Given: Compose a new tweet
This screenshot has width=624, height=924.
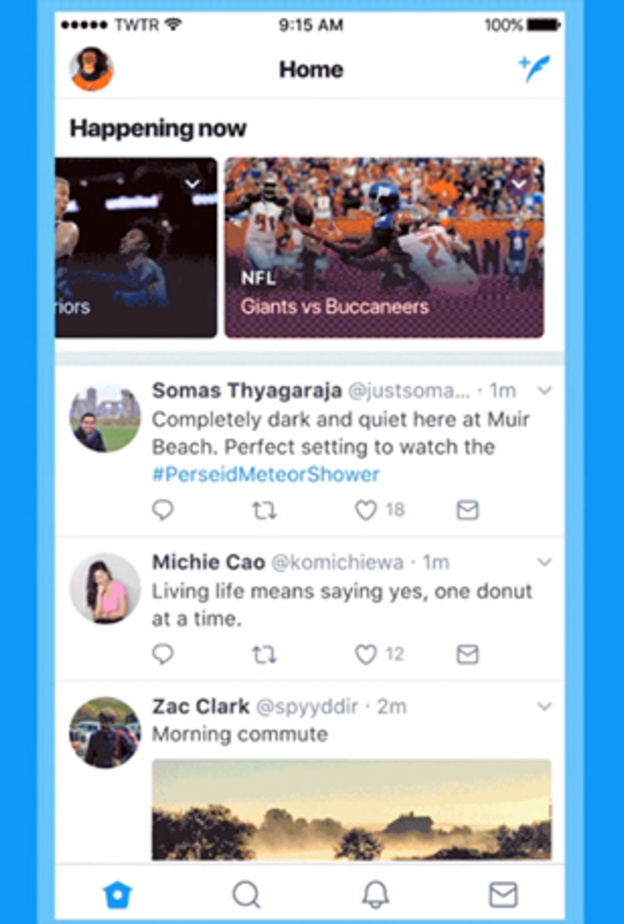Looking at the screenshot, I should pos(533,69).
